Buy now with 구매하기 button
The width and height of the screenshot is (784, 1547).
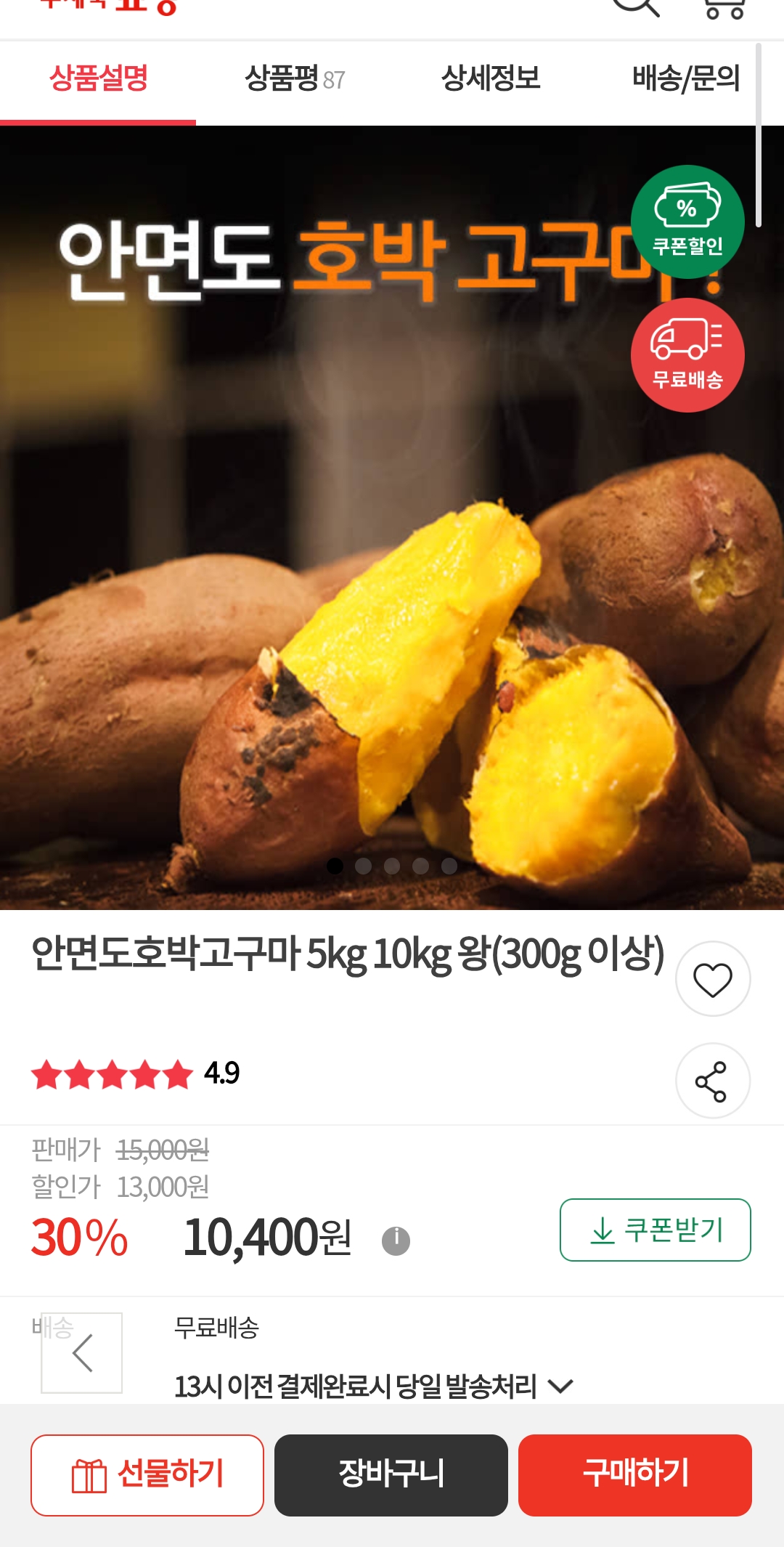coord(634,1475)
